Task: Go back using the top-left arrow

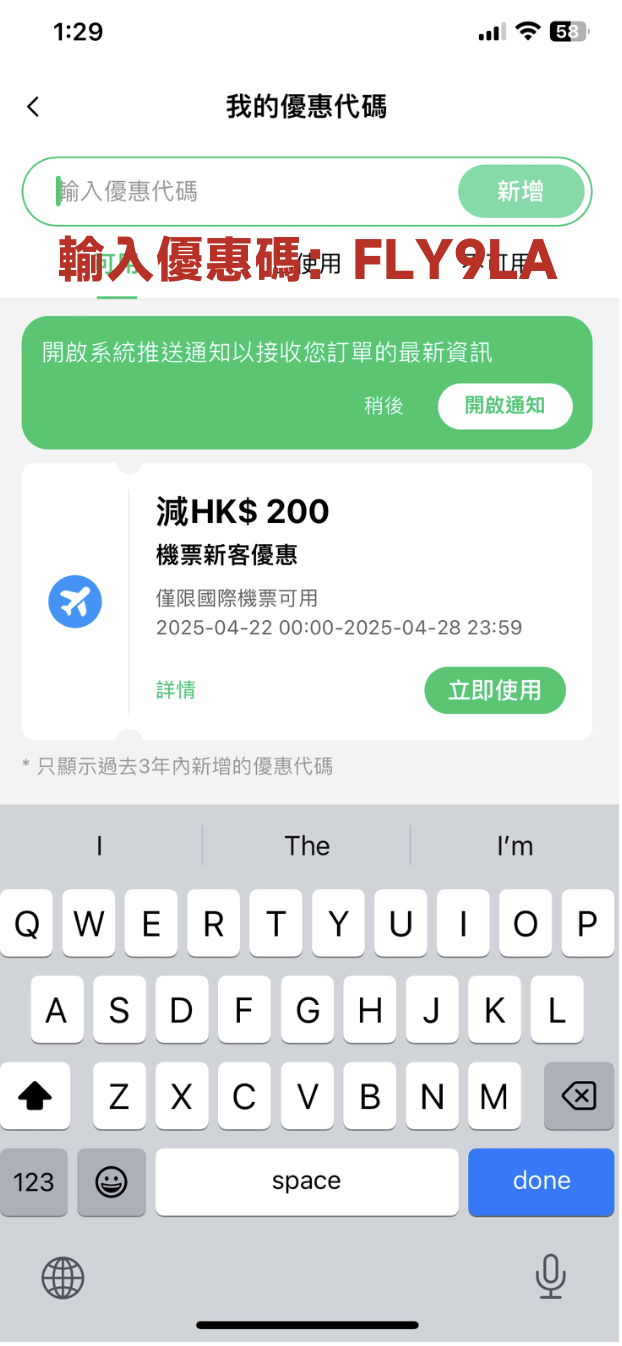Action: pyautogui.click(x=33, y=107)
